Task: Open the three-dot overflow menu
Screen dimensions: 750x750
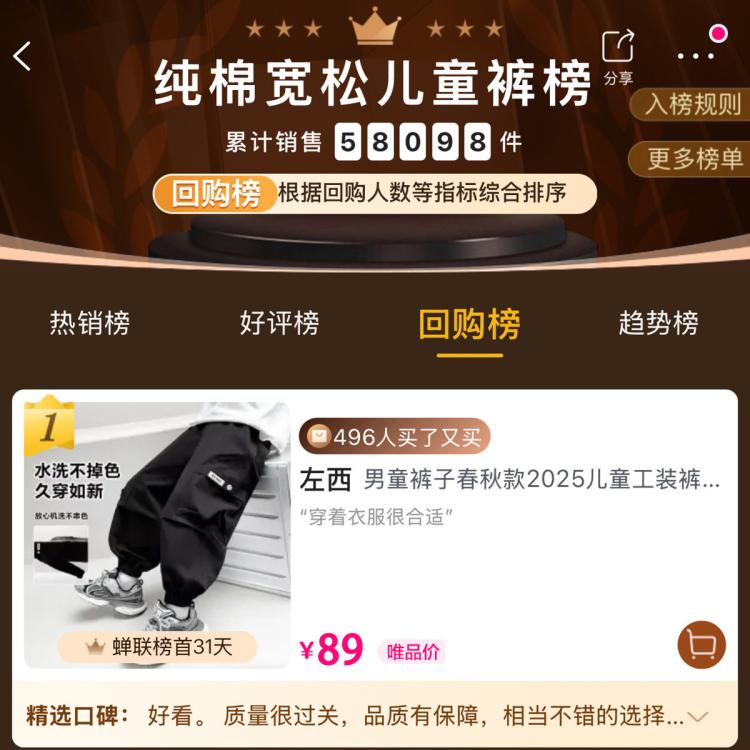Action: coord(696,56)
